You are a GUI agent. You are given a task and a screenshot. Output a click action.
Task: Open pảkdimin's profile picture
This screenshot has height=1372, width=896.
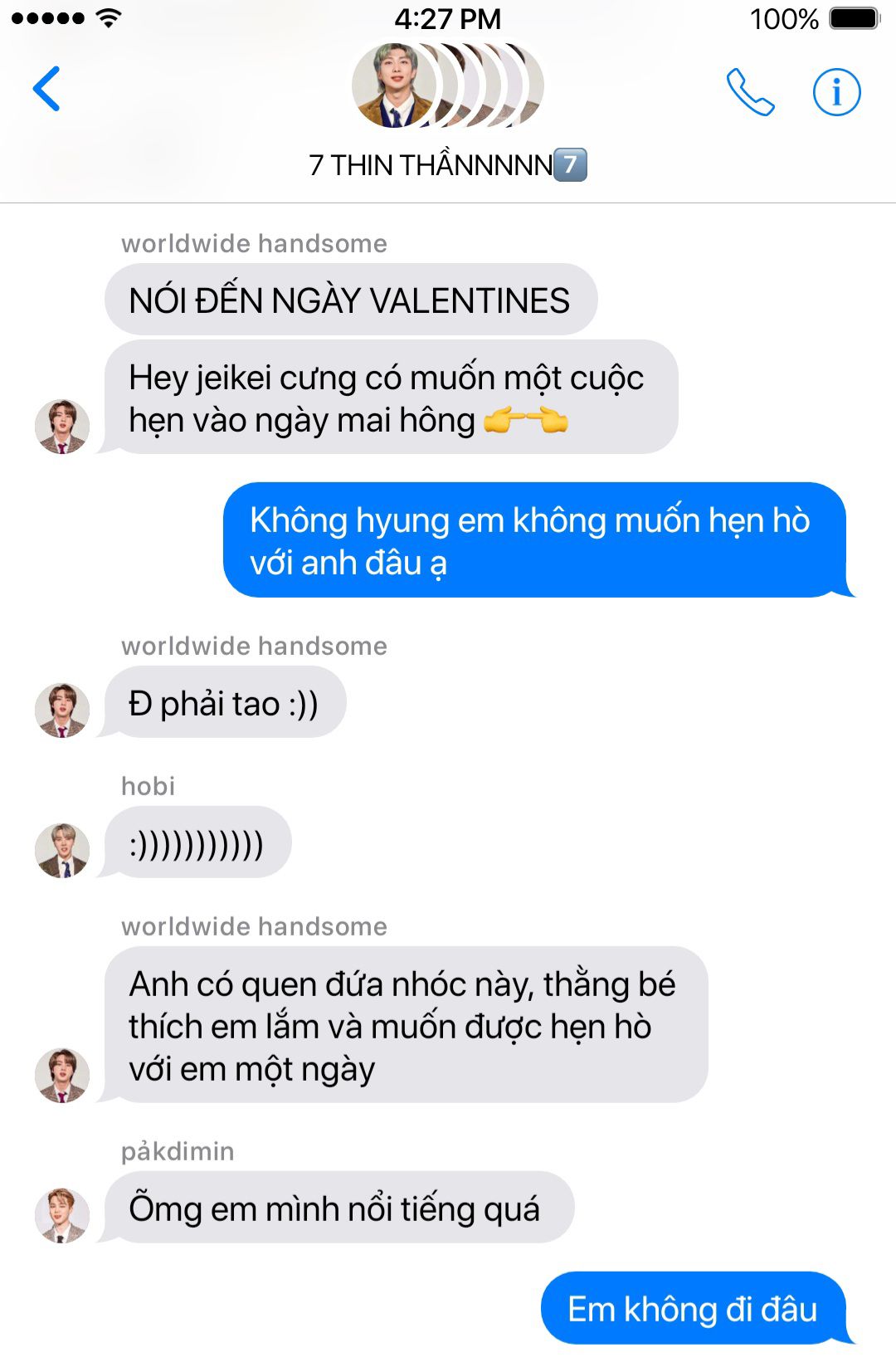pos(61,1215)
